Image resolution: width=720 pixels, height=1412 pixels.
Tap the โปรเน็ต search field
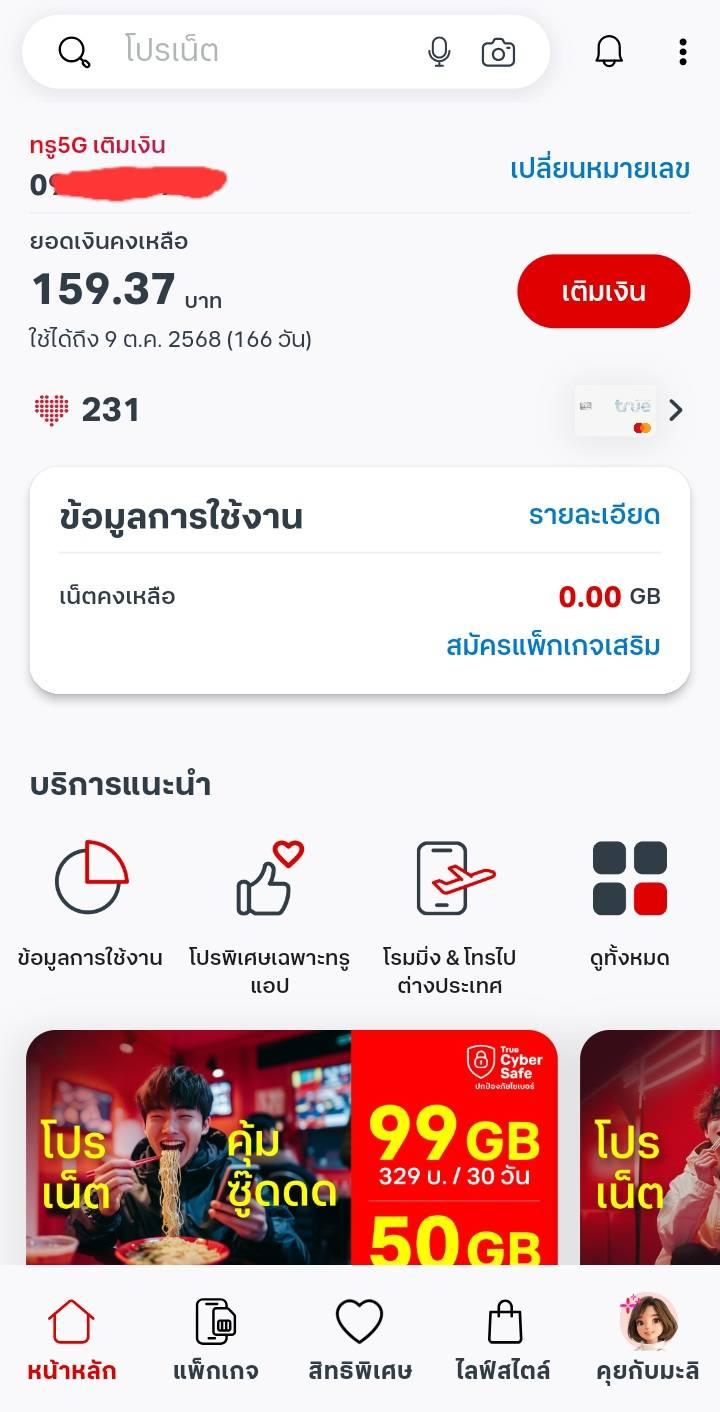(250, 51)
